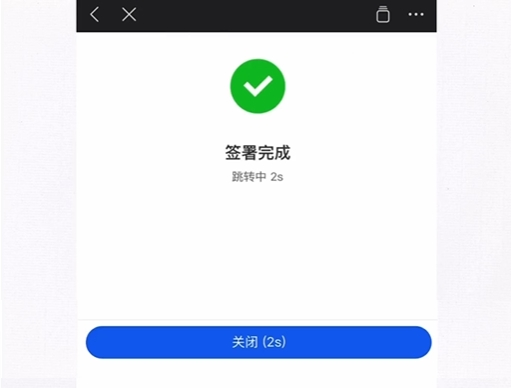Close the page with the X icon

[x=129, y=15]
